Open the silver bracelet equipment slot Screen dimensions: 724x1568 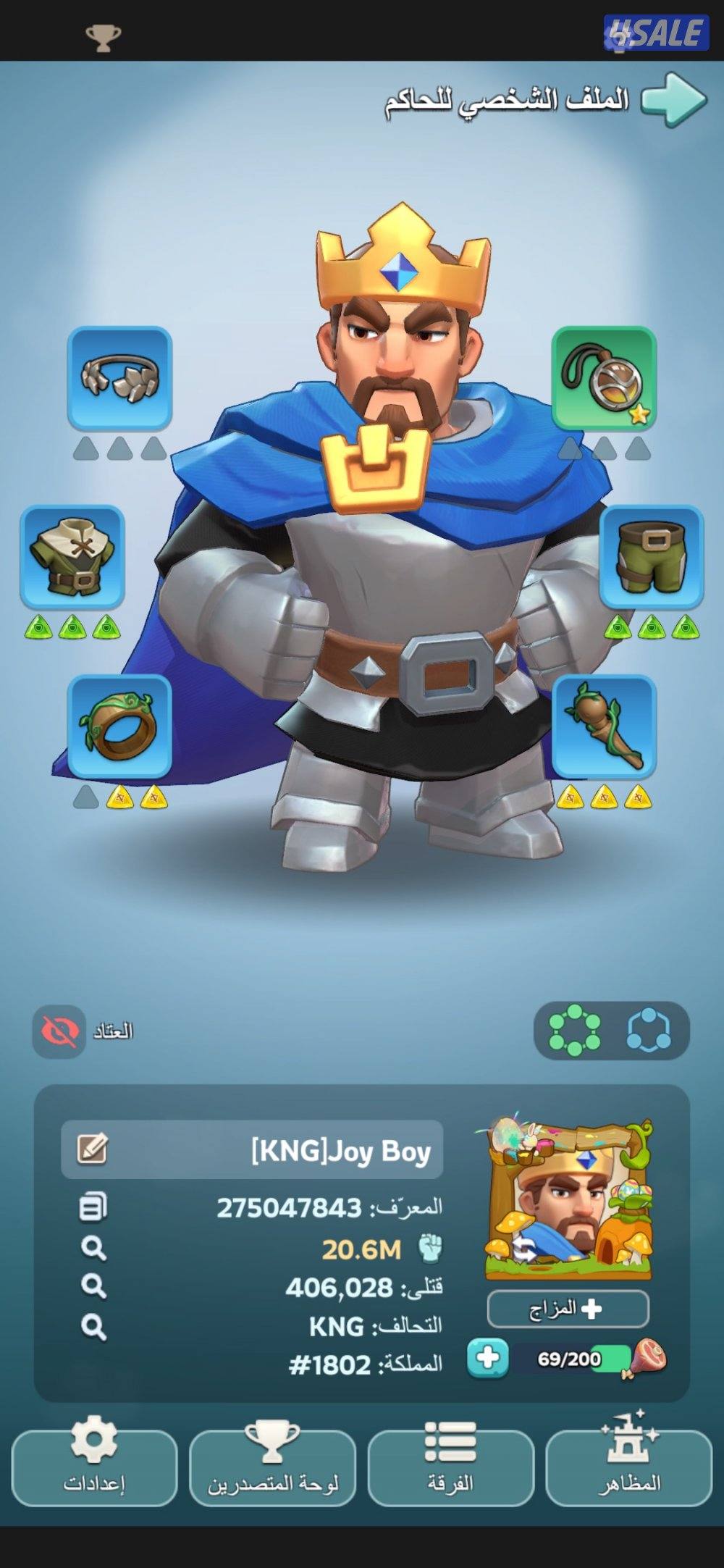[x=119, y=378]
